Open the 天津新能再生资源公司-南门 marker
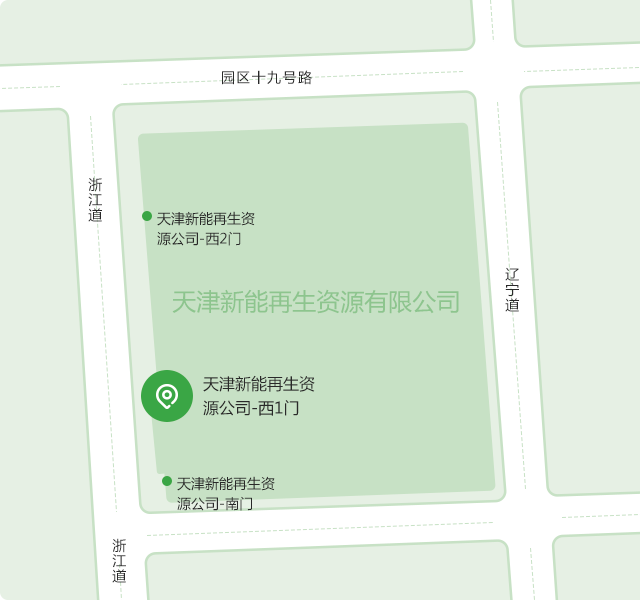This screenshot has height=600, width=640. tap(167, 481)
